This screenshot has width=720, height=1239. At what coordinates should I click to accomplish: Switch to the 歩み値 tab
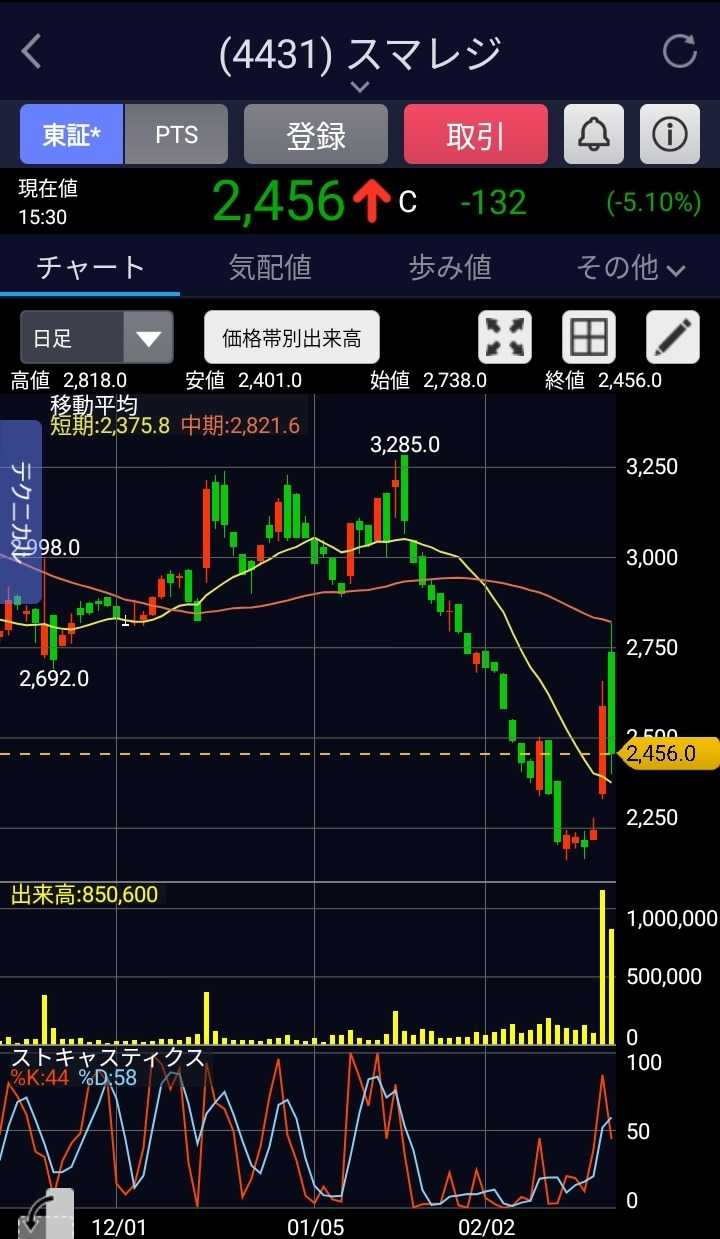click(x=450, y=267)
